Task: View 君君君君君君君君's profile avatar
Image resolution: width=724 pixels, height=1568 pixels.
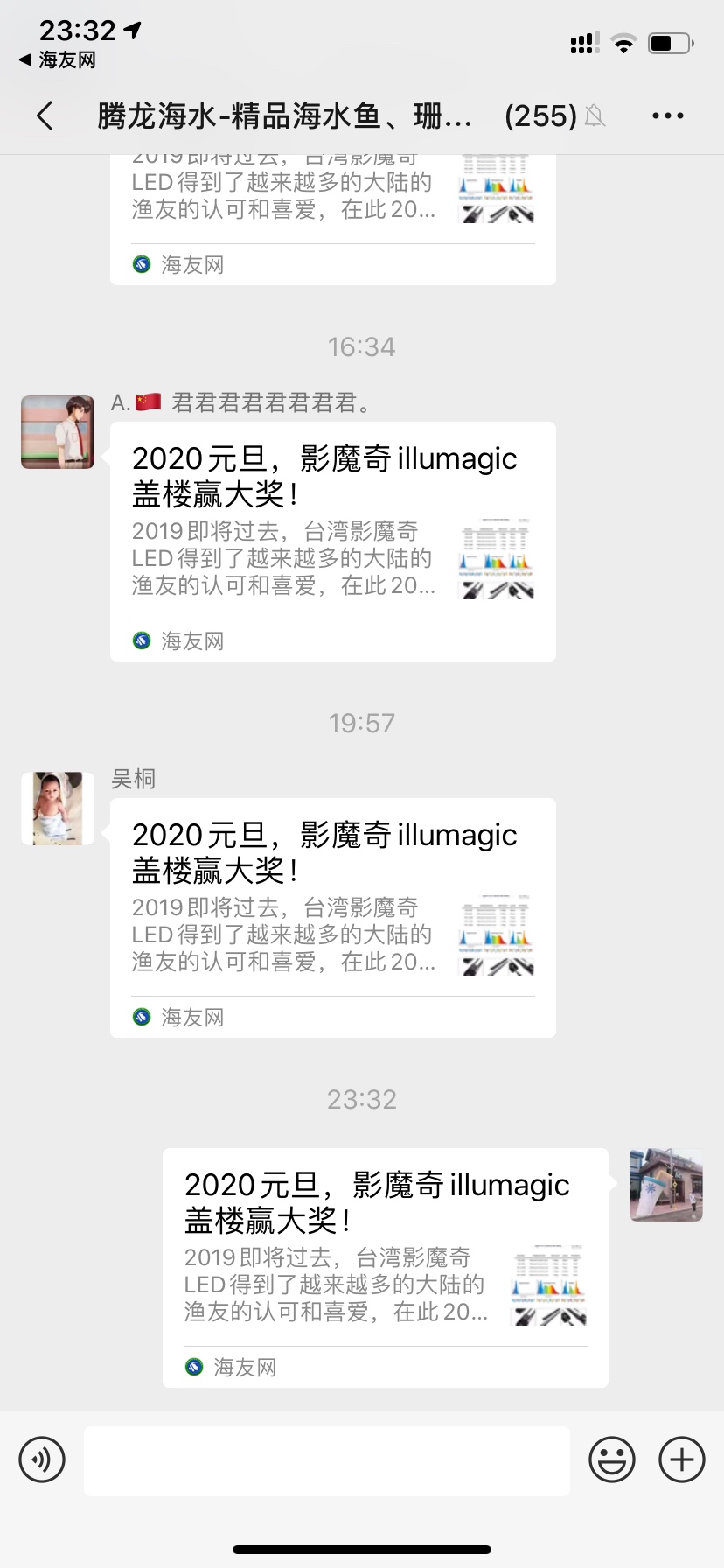Action: click(58, 432)
